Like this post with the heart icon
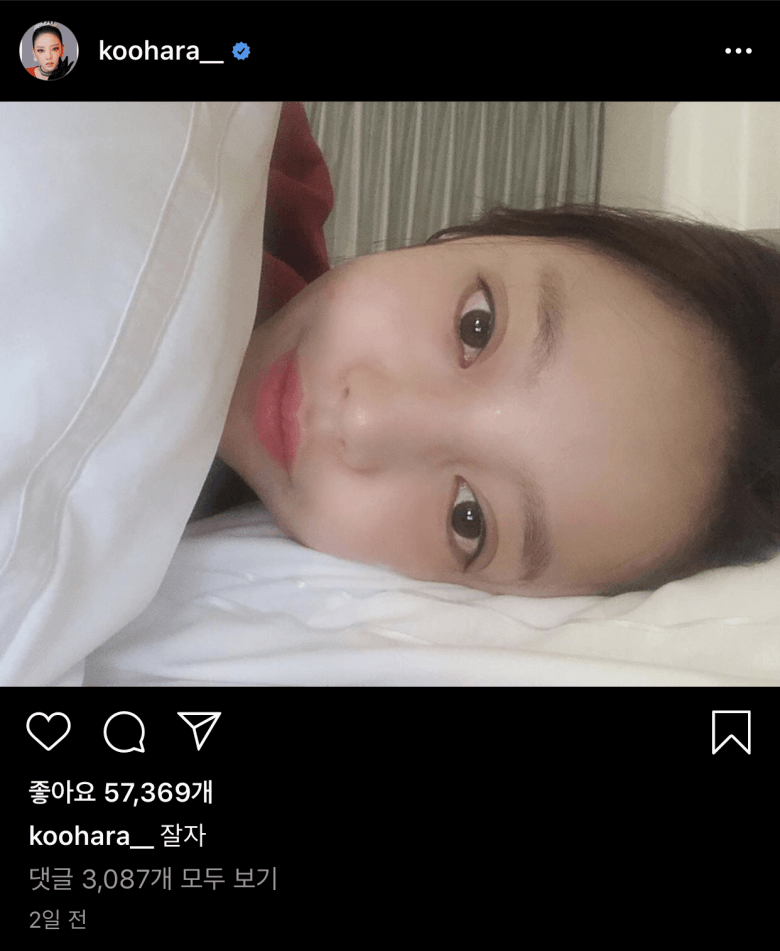 [x=48, y=732]
